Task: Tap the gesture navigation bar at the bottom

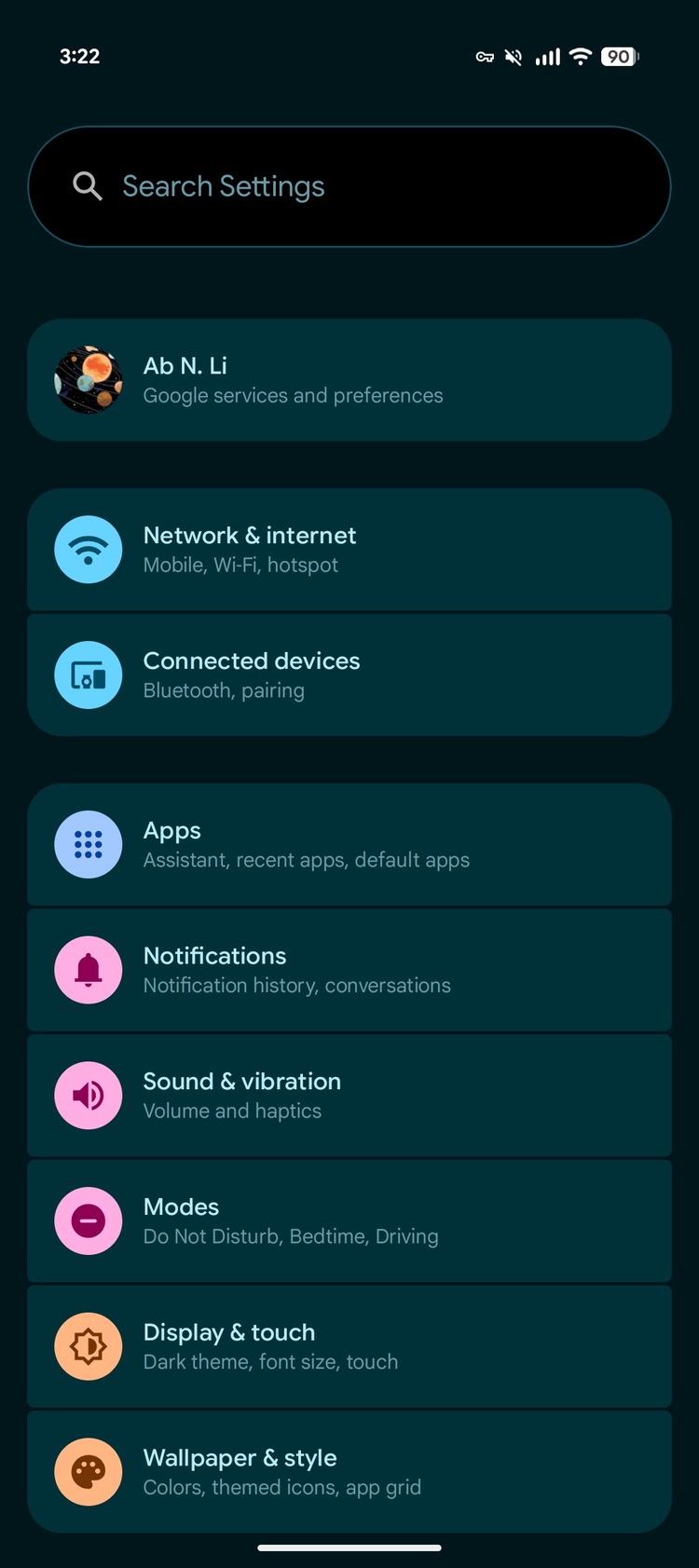Action: point(349,1547)
